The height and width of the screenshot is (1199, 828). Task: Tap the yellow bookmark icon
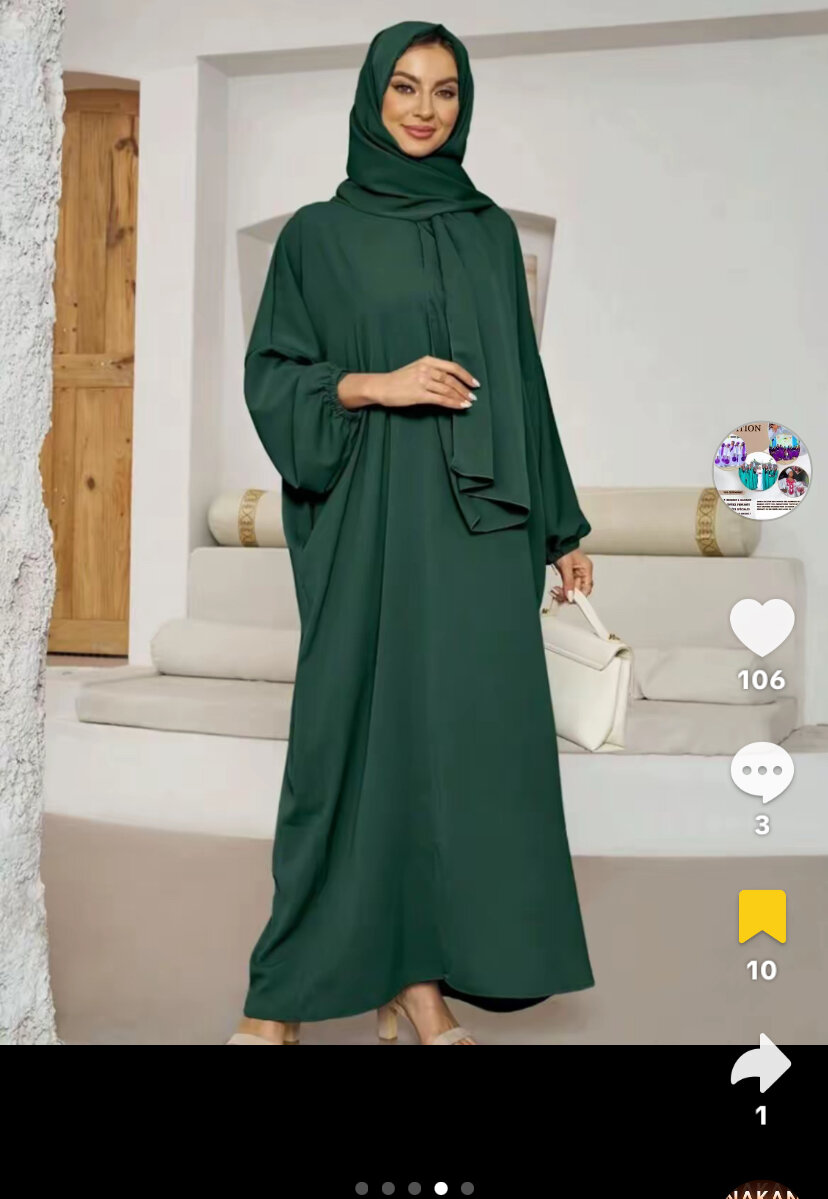[762, 916]
